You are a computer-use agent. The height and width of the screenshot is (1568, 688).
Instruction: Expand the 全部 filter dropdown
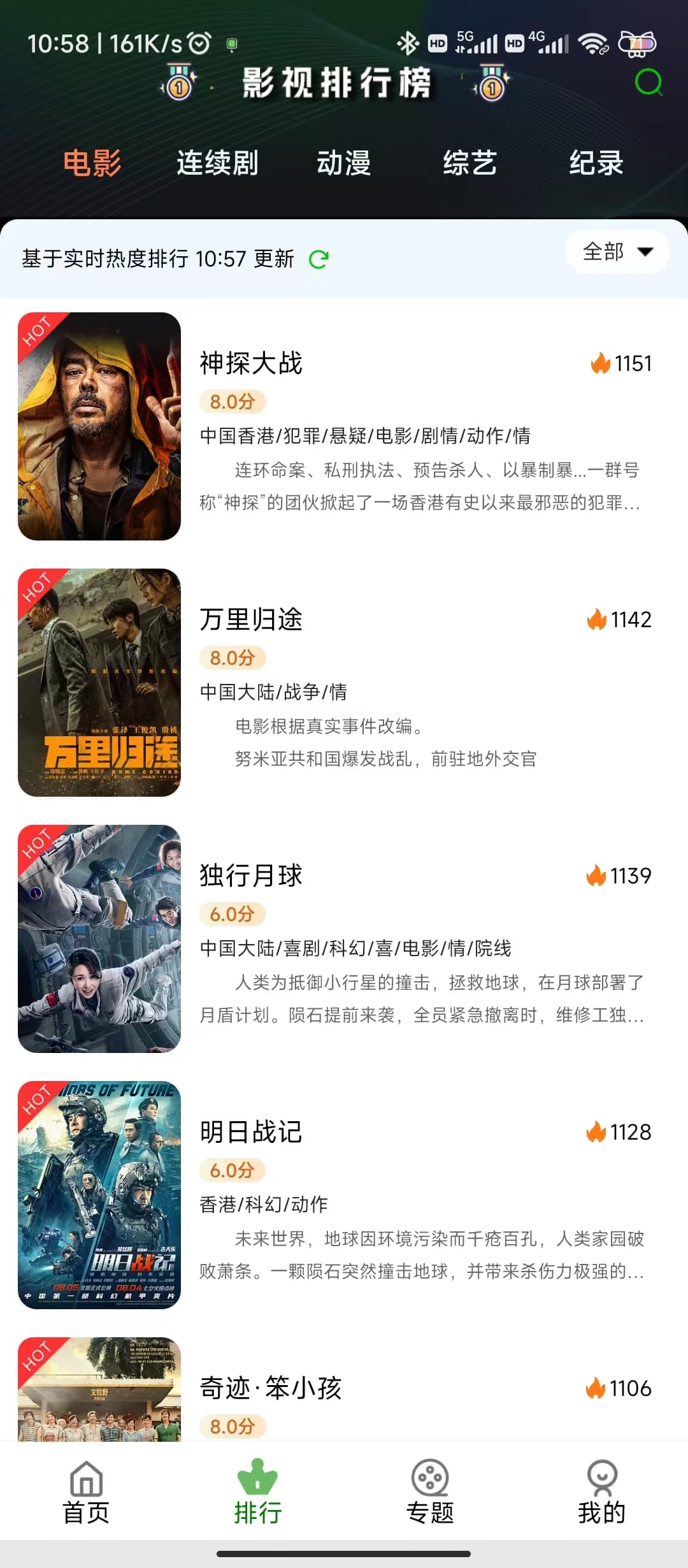(617, 252)
